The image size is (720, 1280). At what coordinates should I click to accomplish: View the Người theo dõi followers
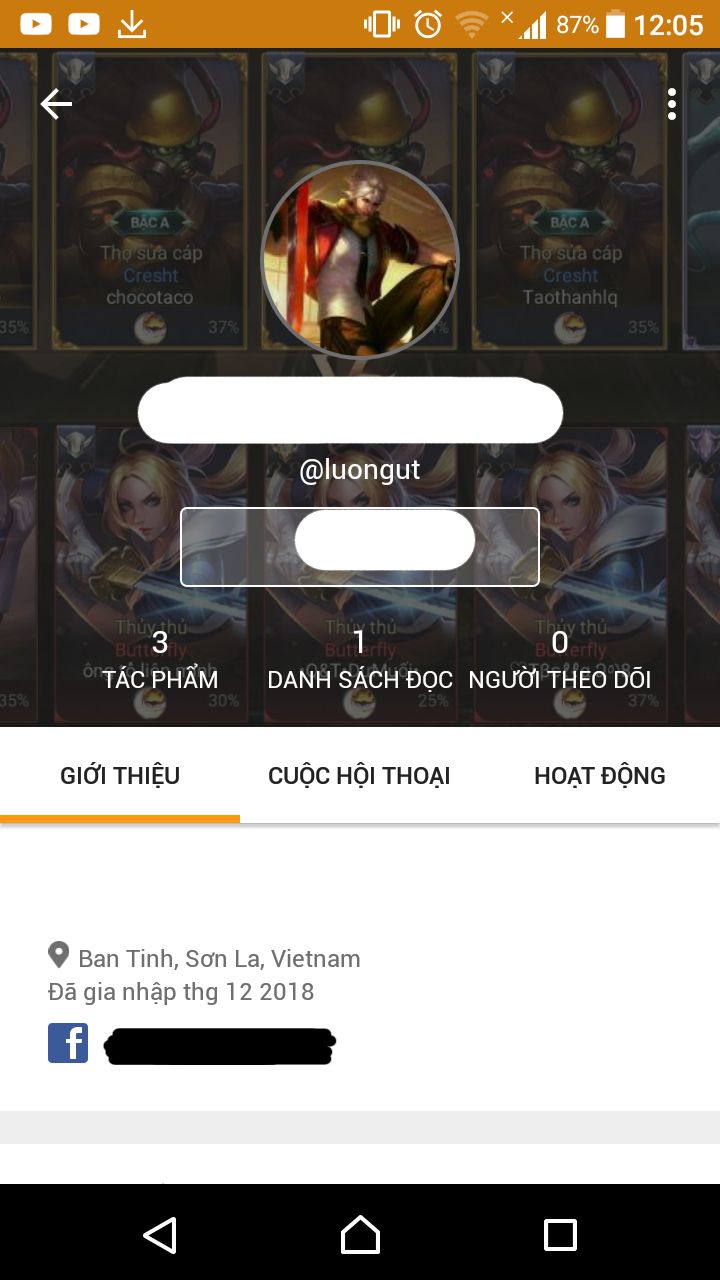click(x=560, y=660)
